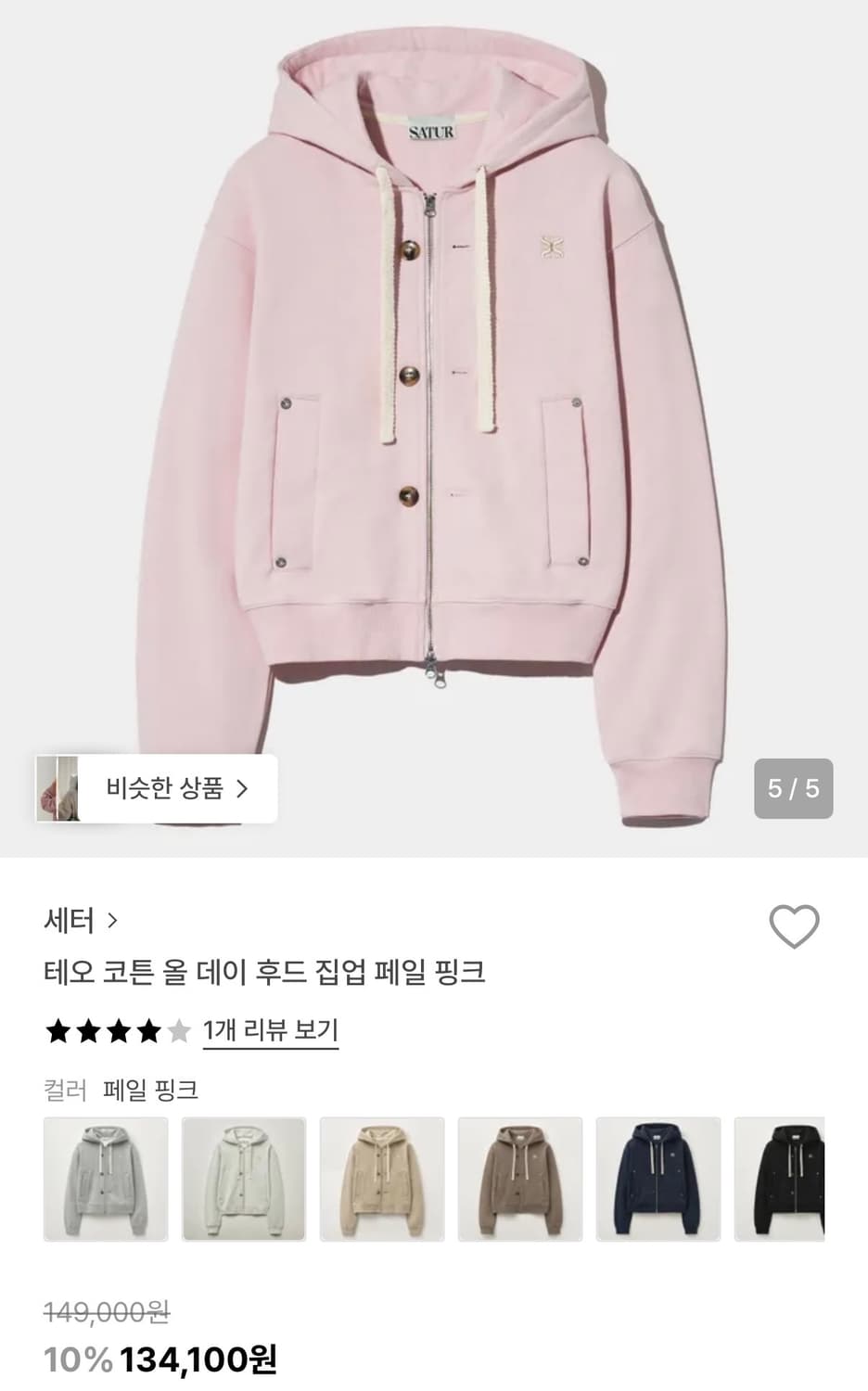The image size is (868, 1391).
Task: Select the brown hoodie color swatch
Action: click(520, 1179)
